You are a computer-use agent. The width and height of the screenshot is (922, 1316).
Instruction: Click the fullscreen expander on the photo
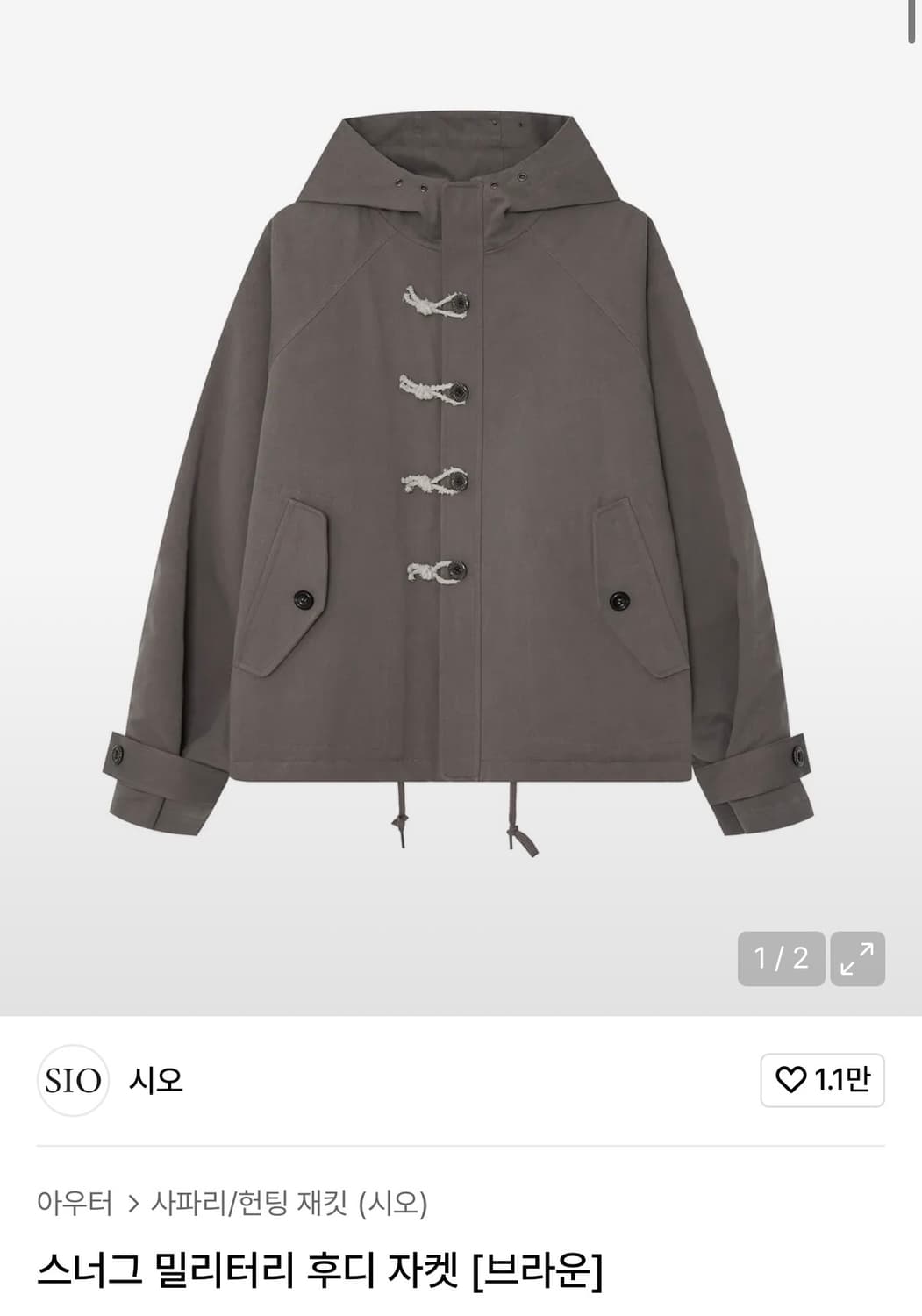[857, 958]
